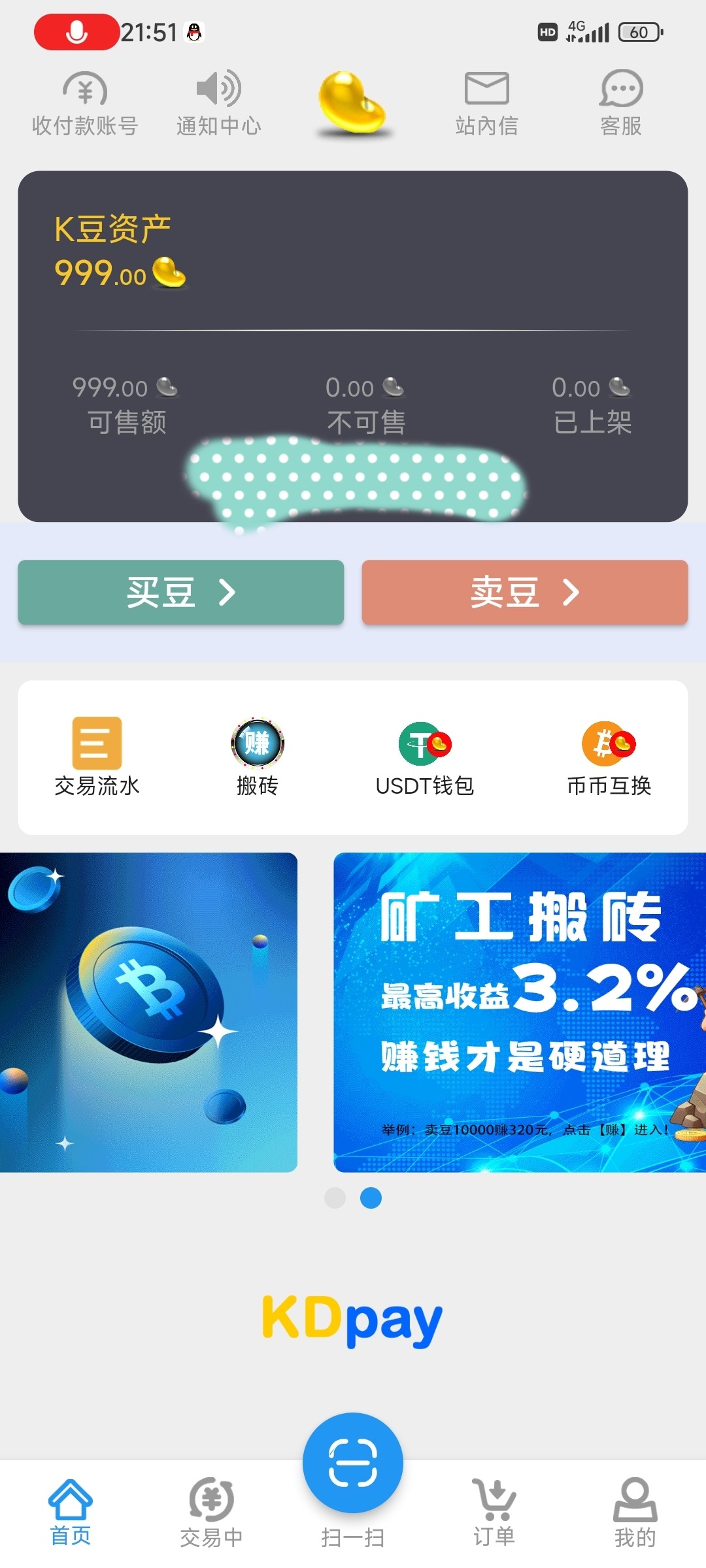Switch to the 交易中 tab
The height and width of the screenshot is (1568, 706).
point(211,1512)
